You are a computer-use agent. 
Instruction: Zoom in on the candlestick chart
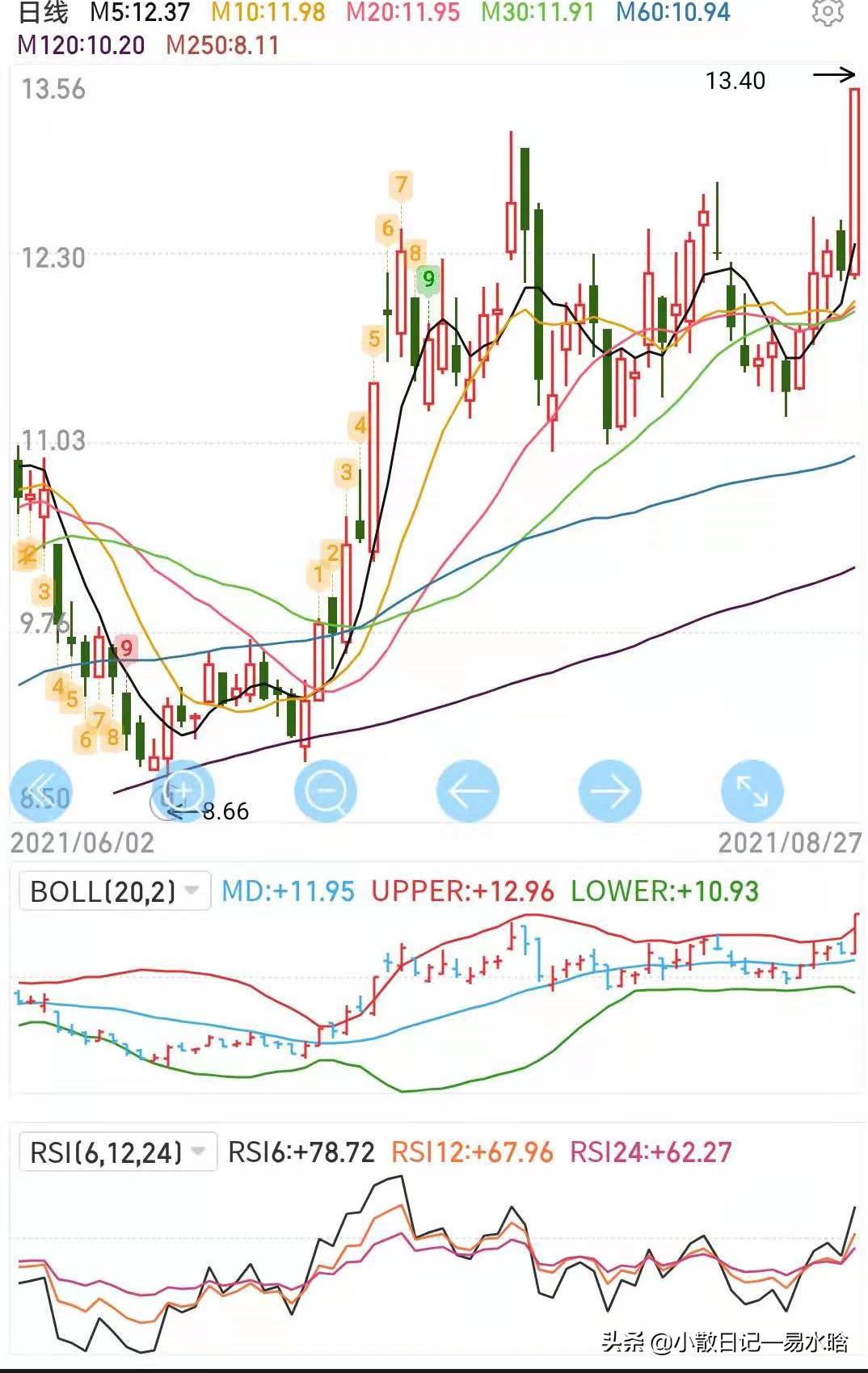click(183, 790)
